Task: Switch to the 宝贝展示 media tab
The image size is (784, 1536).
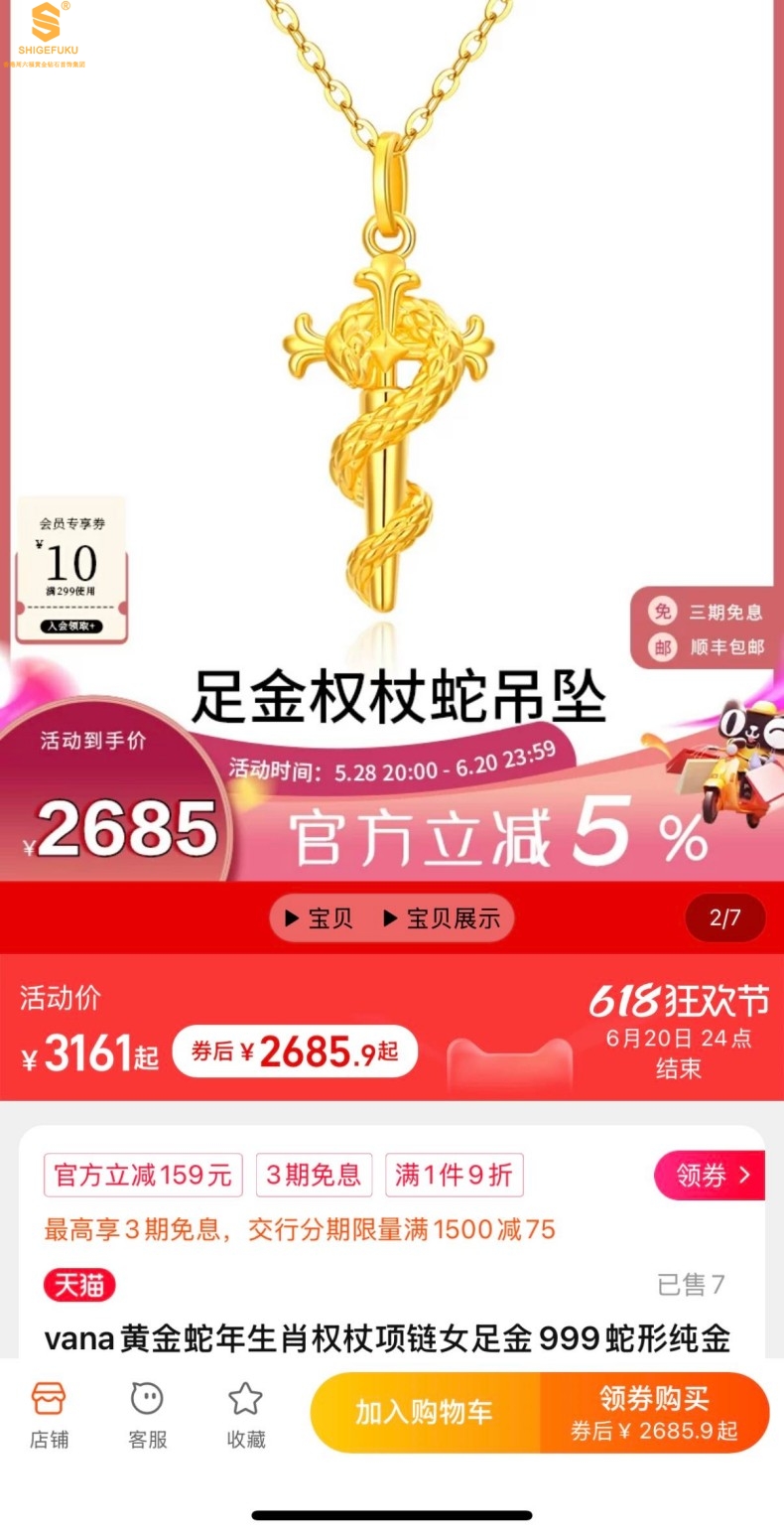Action: [x=443, y=918]
